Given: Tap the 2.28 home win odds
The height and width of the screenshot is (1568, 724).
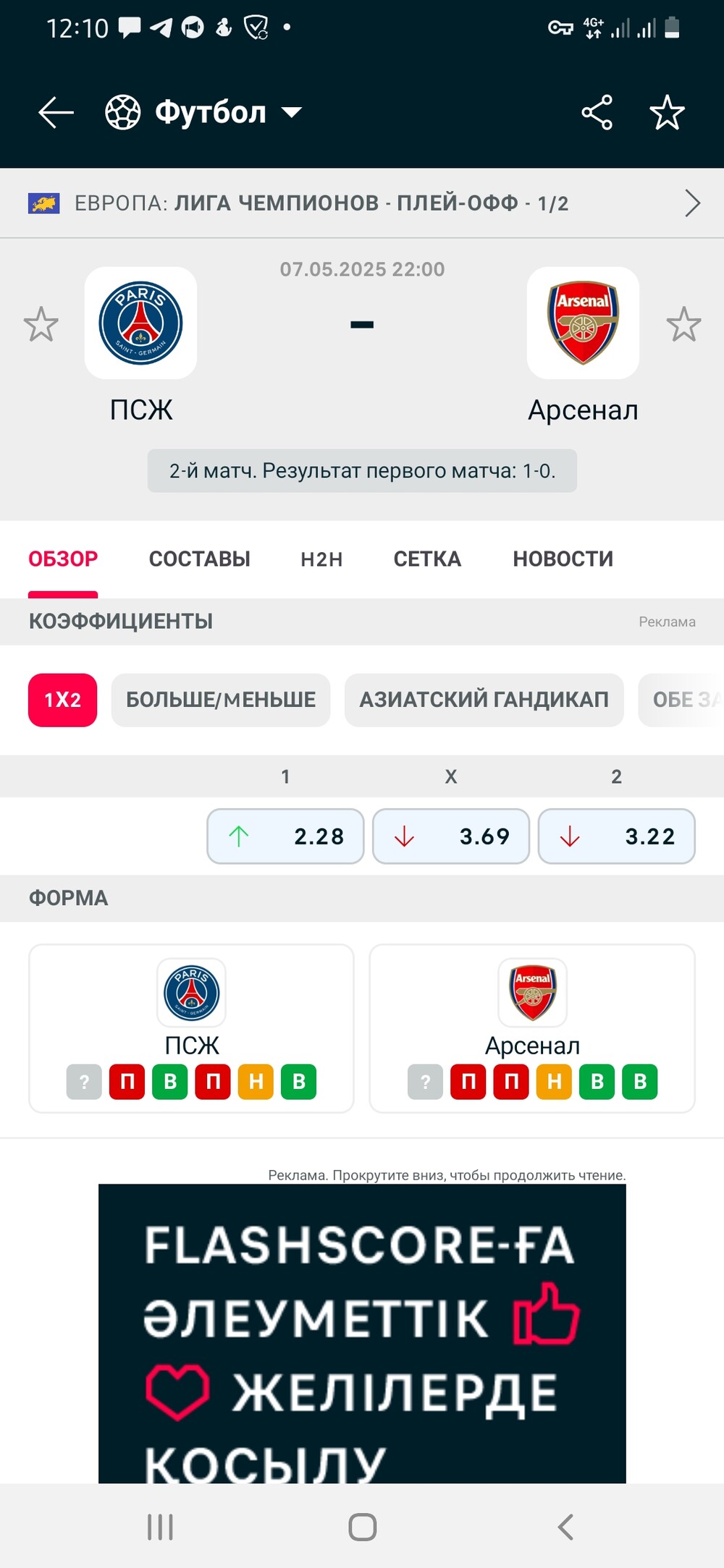Looking at the screenshot, I should (285, 836).
